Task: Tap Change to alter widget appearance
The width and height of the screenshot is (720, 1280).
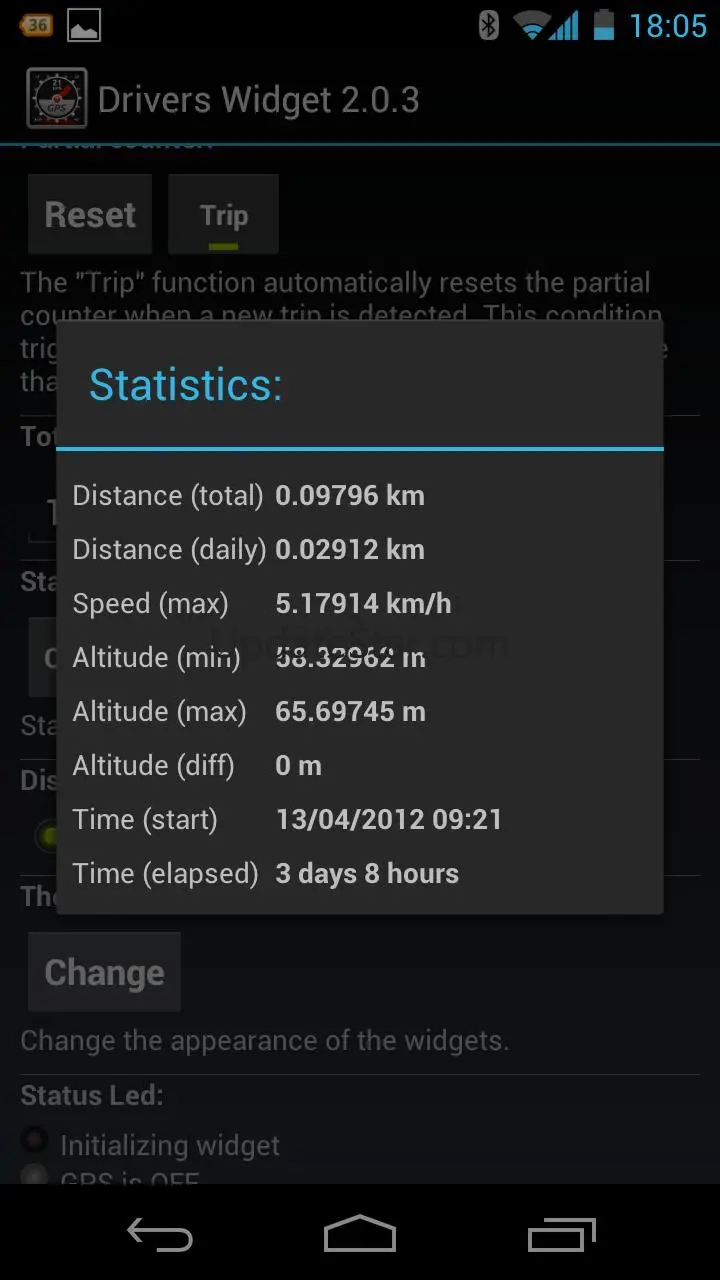Action: (104, 972)
